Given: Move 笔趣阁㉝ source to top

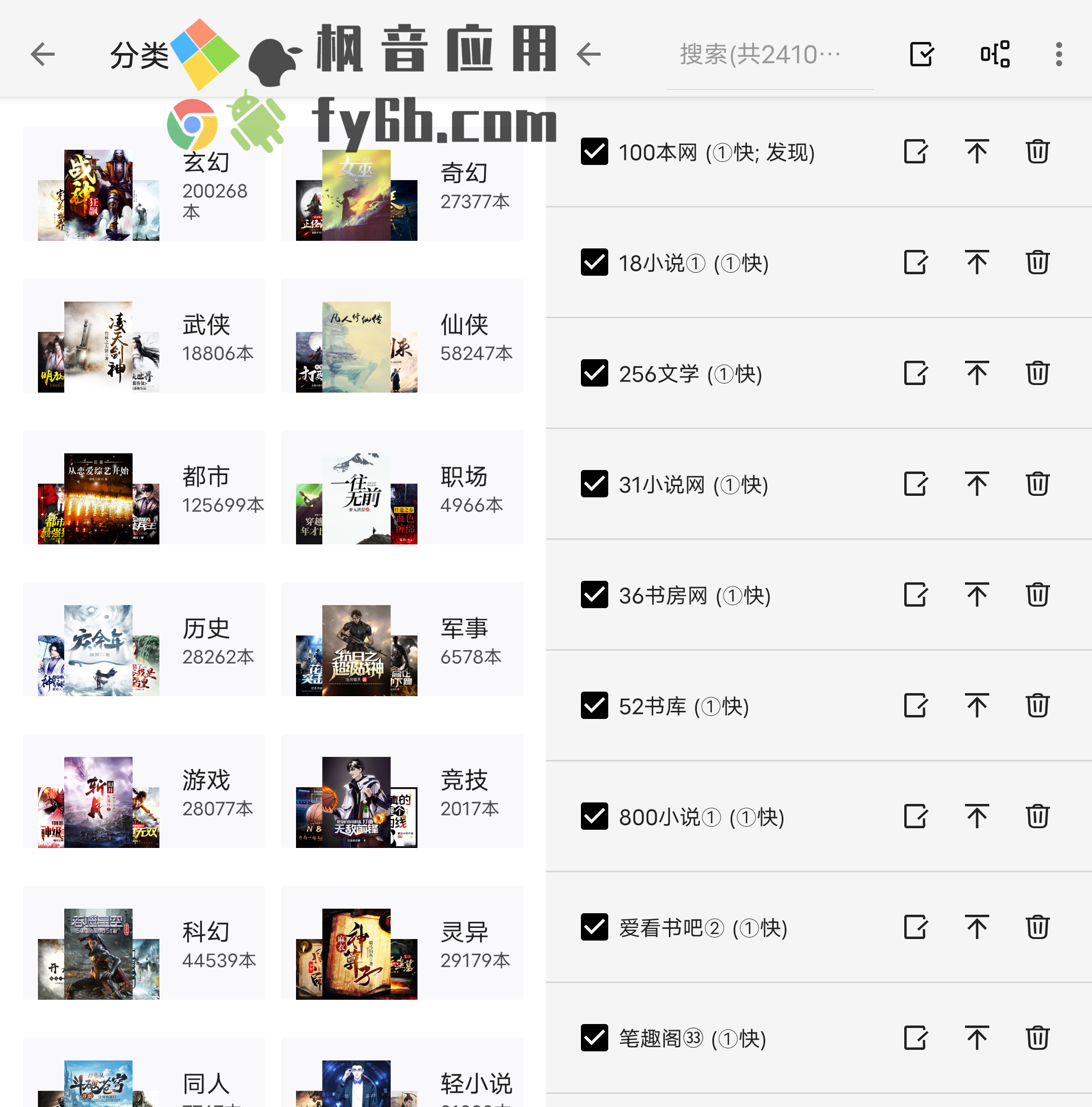Looking at the screenshot, I should point(977,1038).
